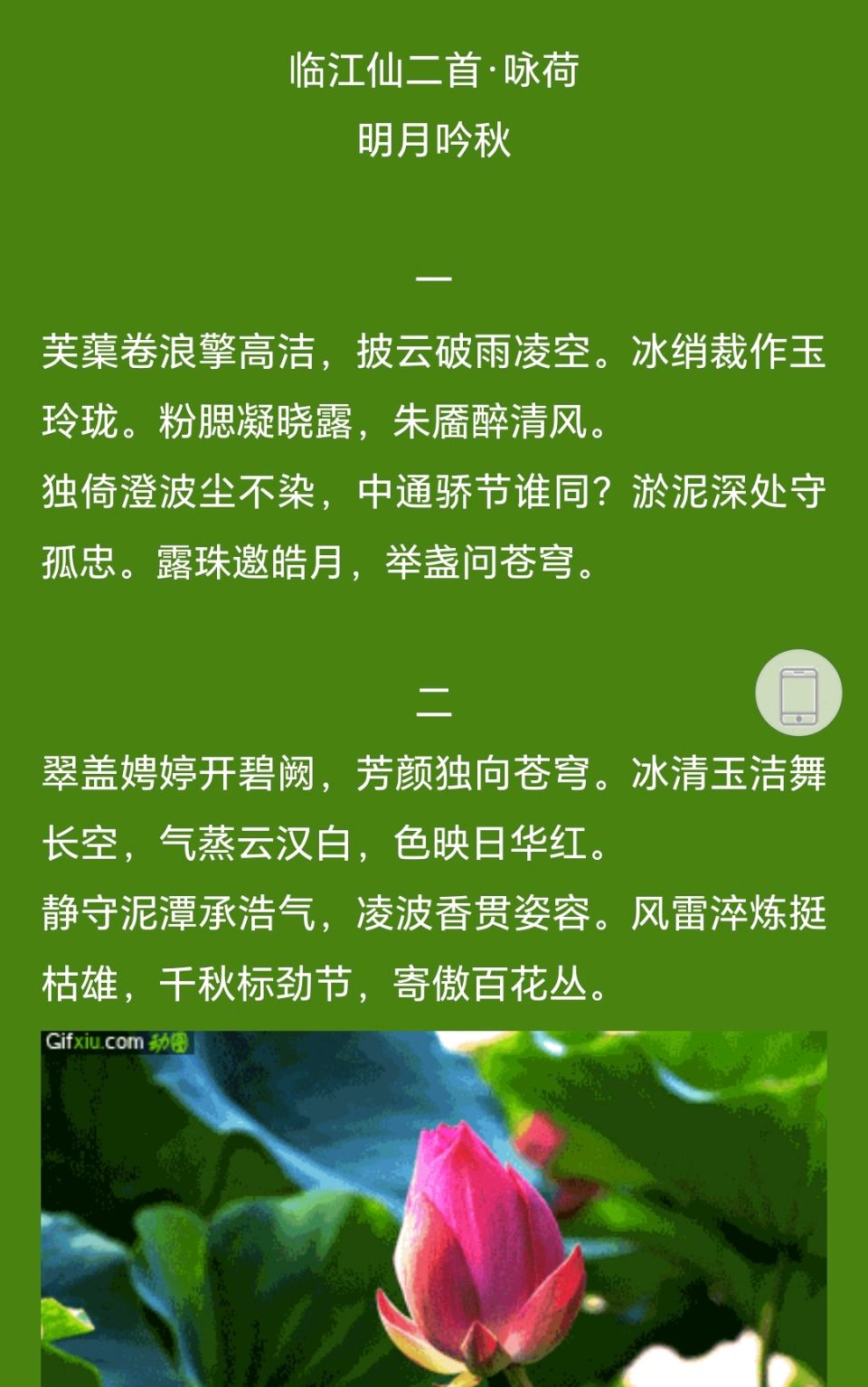Tap the floating phone icon button
Screen dimensions: 868x1387
coord(798,693)
